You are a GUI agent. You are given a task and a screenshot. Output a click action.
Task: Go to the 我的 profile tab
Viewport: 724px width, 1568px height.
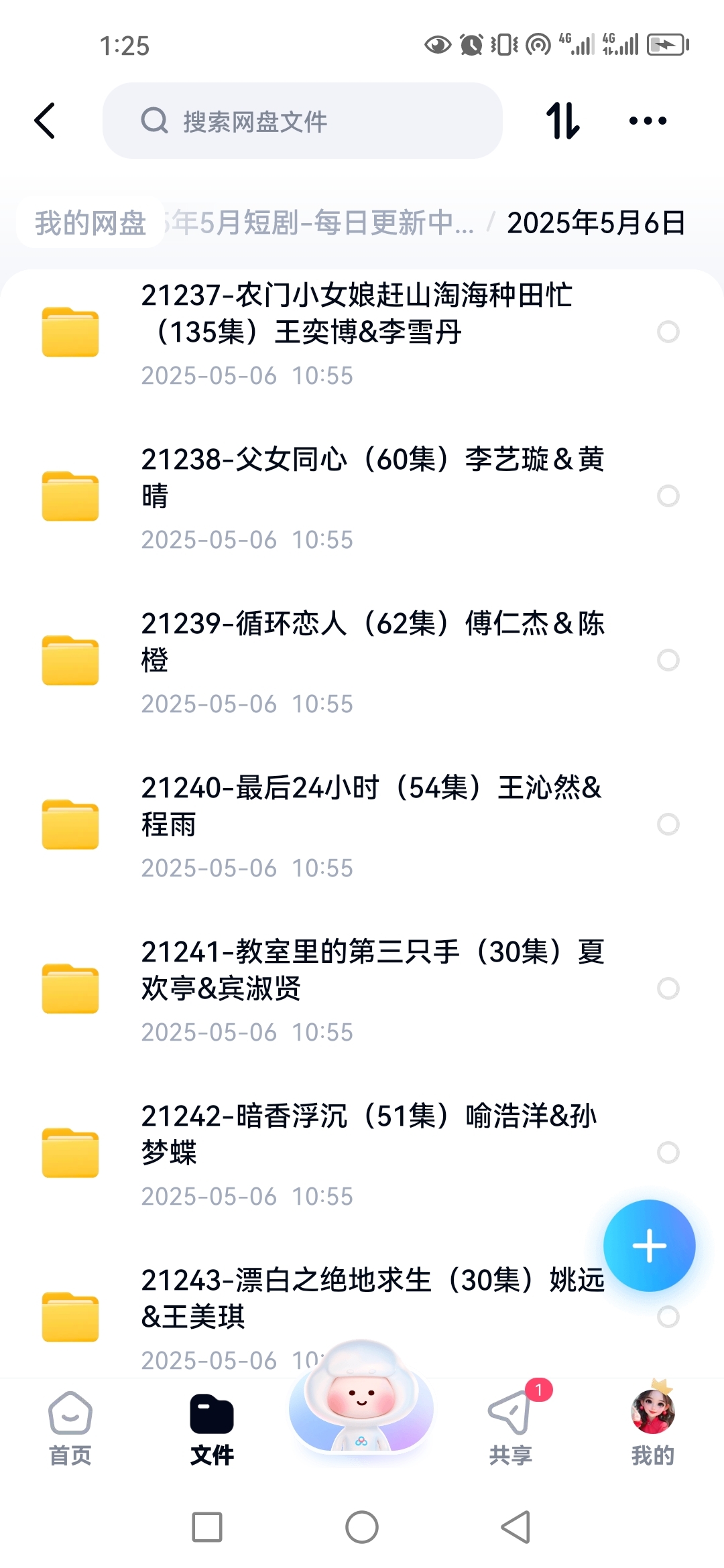point(652,1429)
